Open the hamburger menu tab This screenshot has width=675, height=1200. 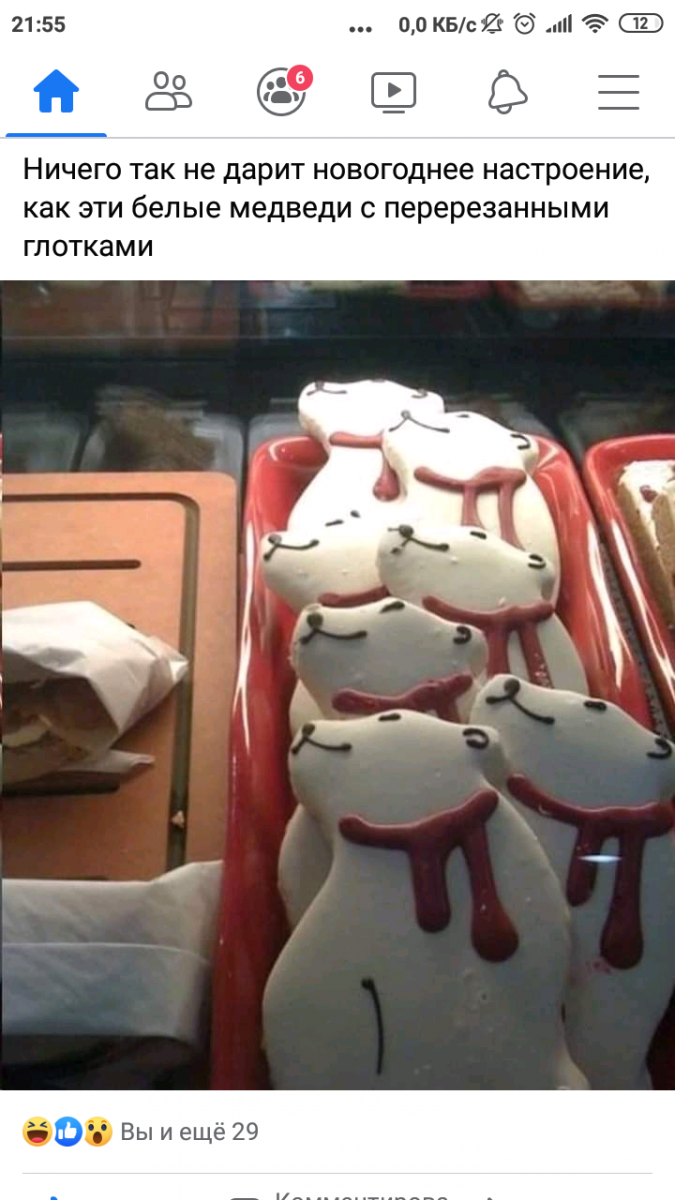click(619, 92)
